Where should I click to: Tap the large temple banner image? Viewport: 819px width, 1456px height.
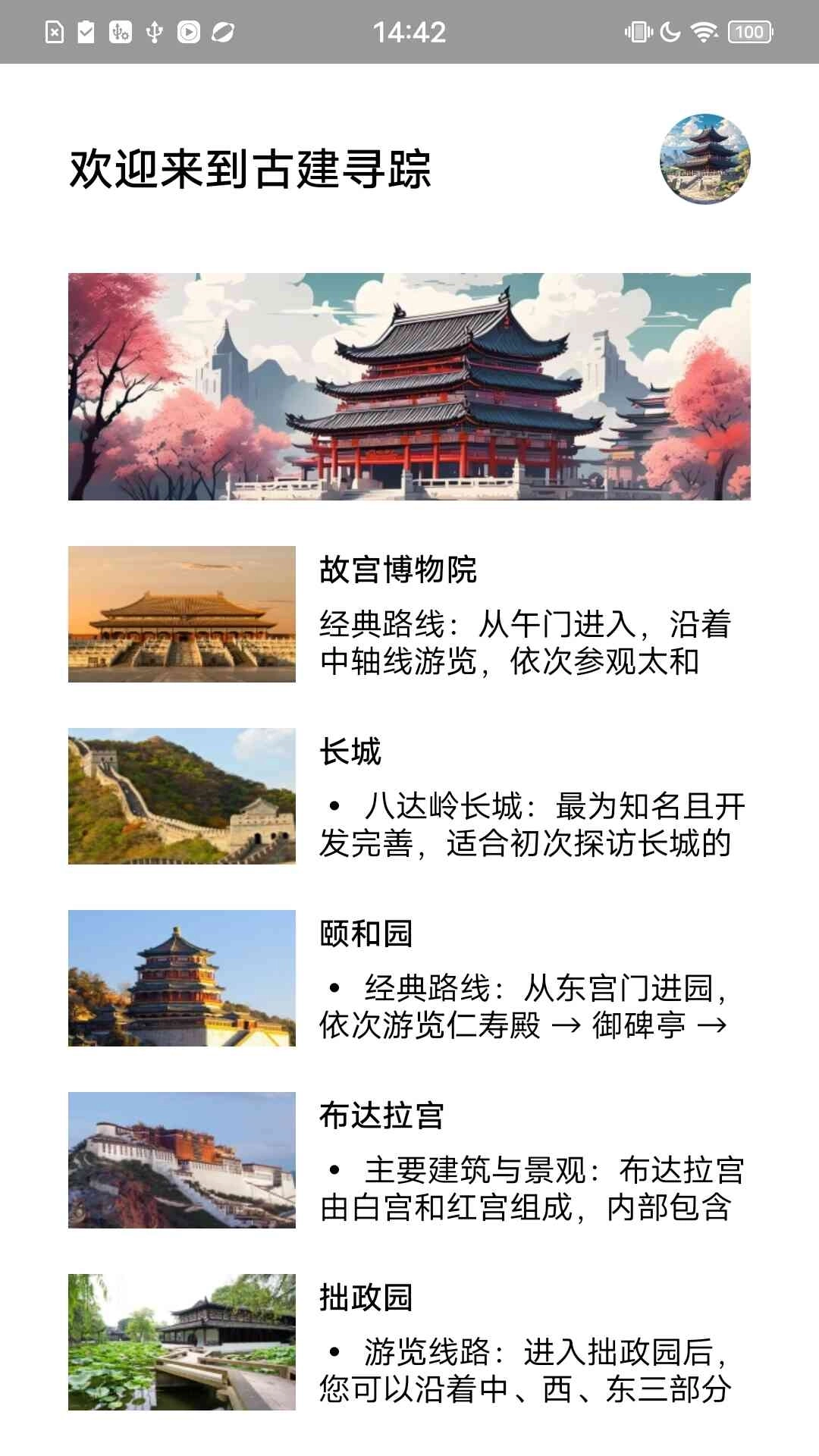click(x=409, y=387)
